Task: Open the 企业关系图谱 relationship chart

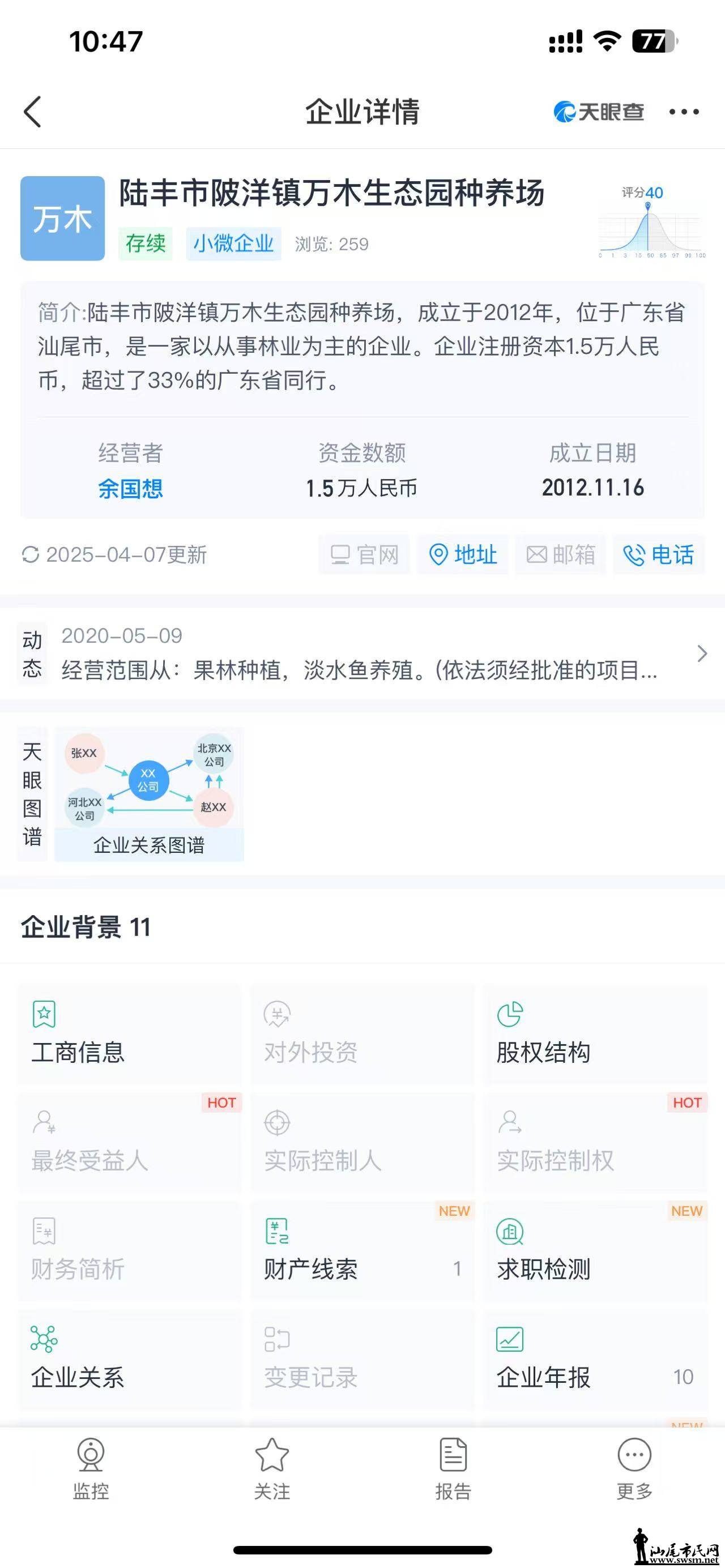Action: pos(149,794)
